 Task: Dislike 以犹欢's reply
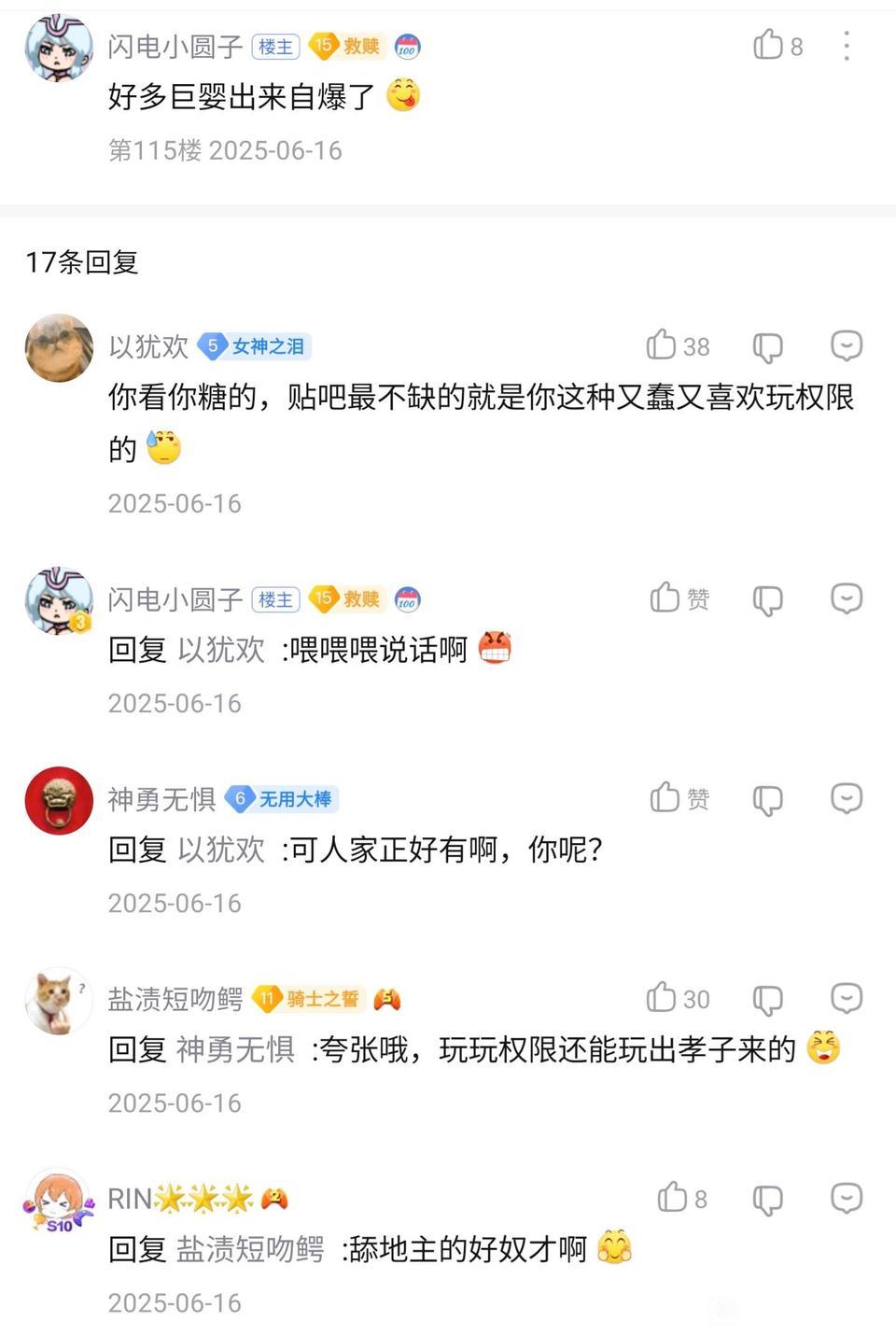[767, 347]
